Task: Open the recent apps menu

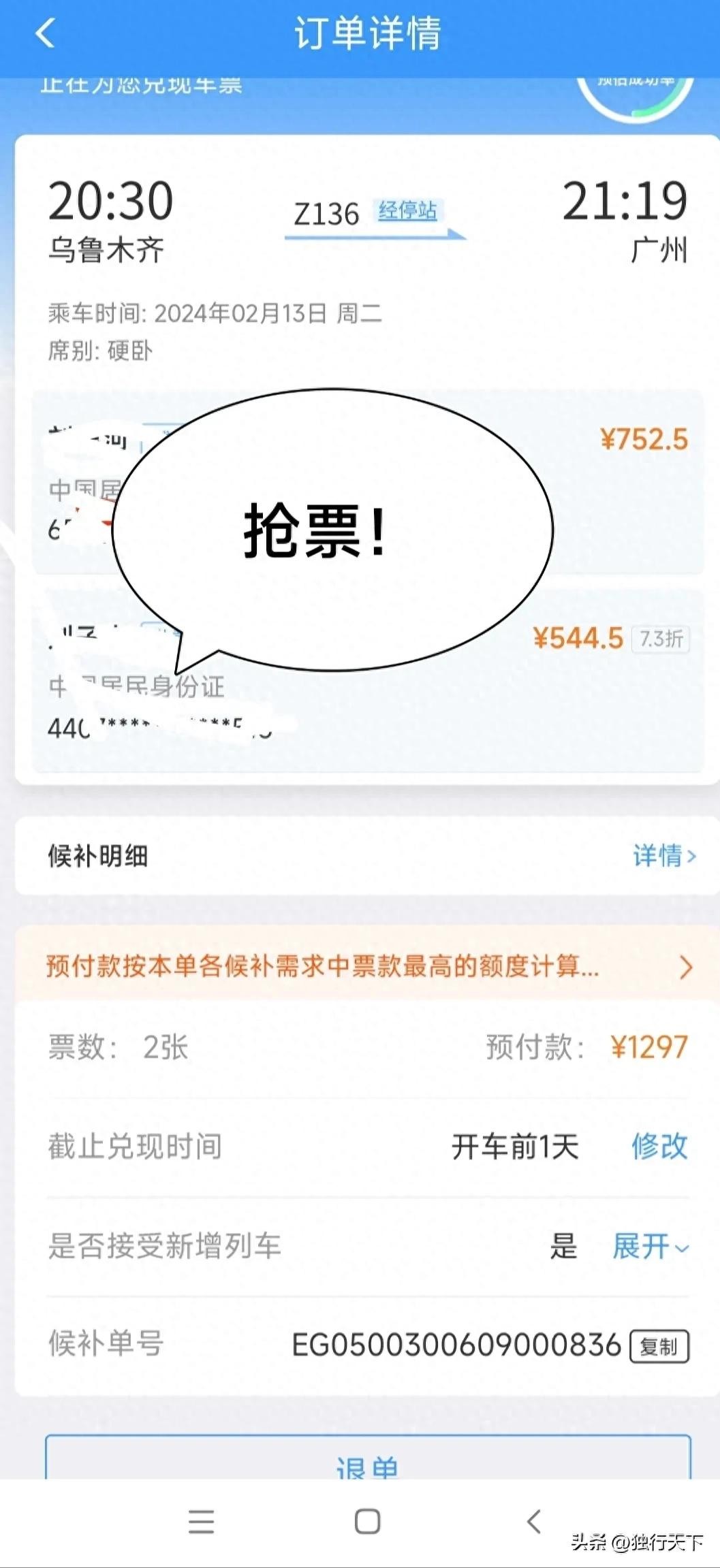Action: coord(201,1521)
